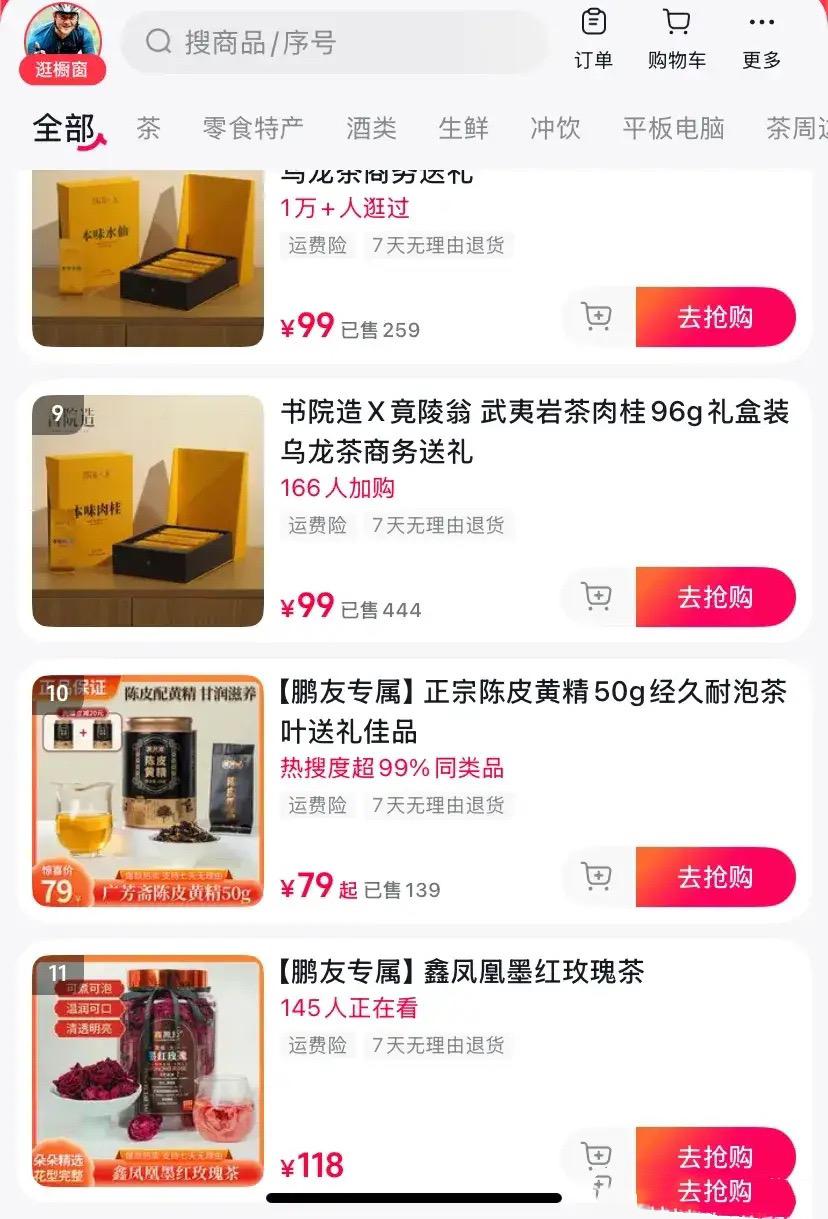Viewport: 828px width, 1219px height.
Task: Open the 购物车 shopping cart
Action: point(677,39)
